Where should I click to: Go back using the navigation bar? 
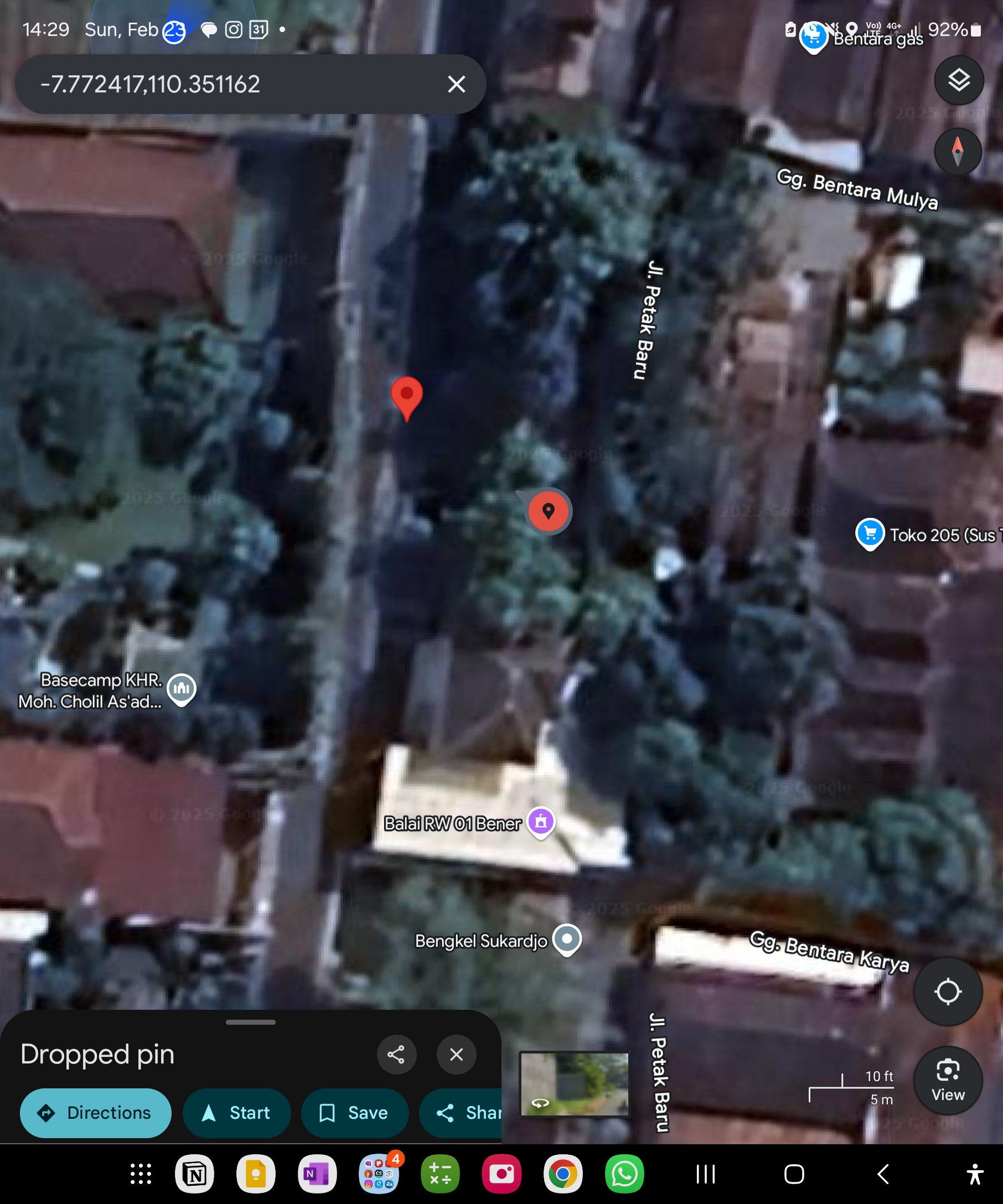point(883,1174)
